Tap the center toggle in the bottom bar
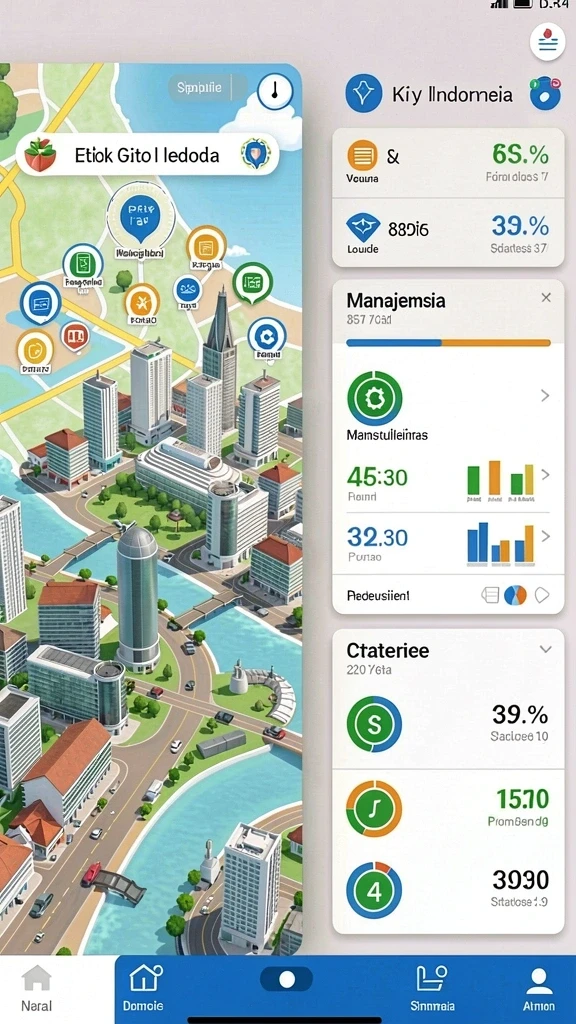 click(287, 979)
